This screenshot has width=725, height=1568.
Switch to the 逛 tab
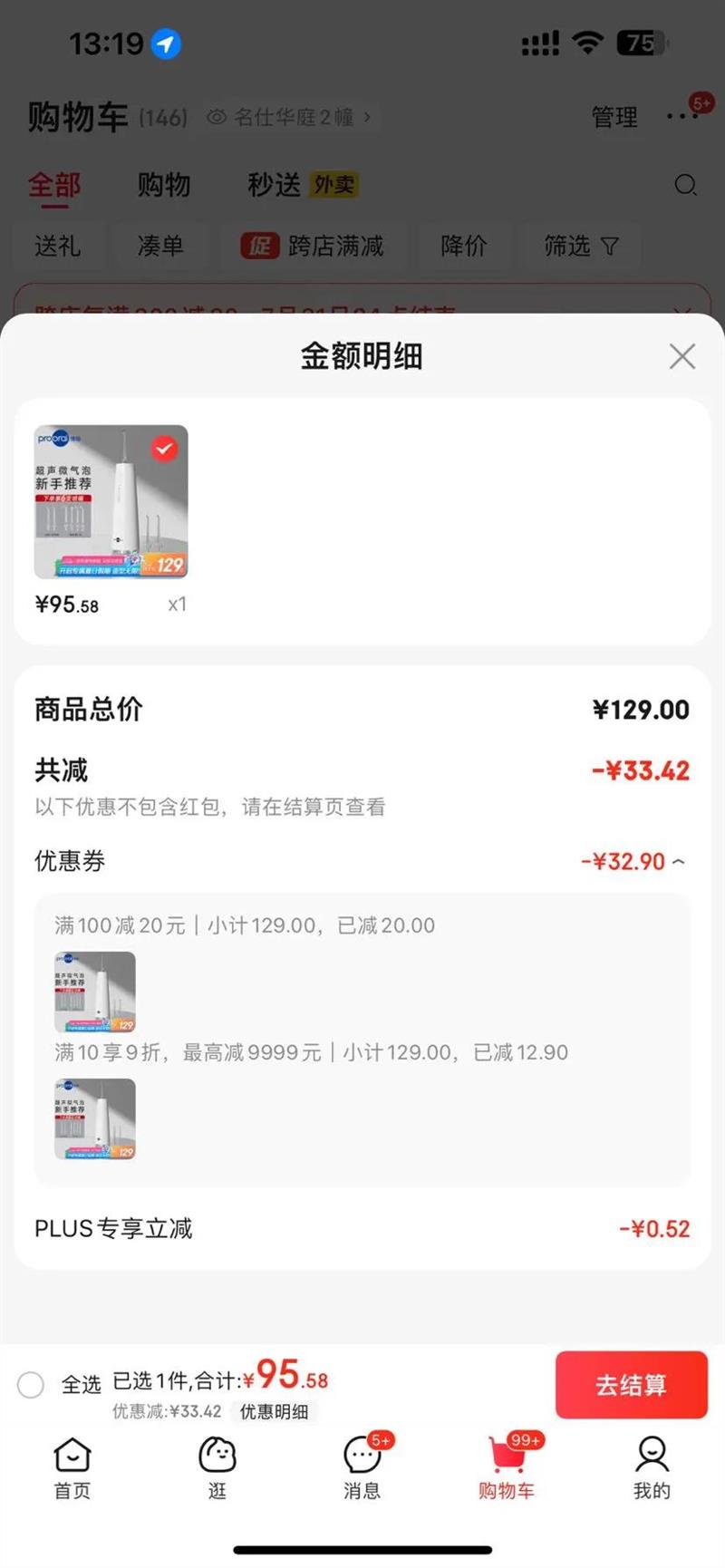[217, 1466]
